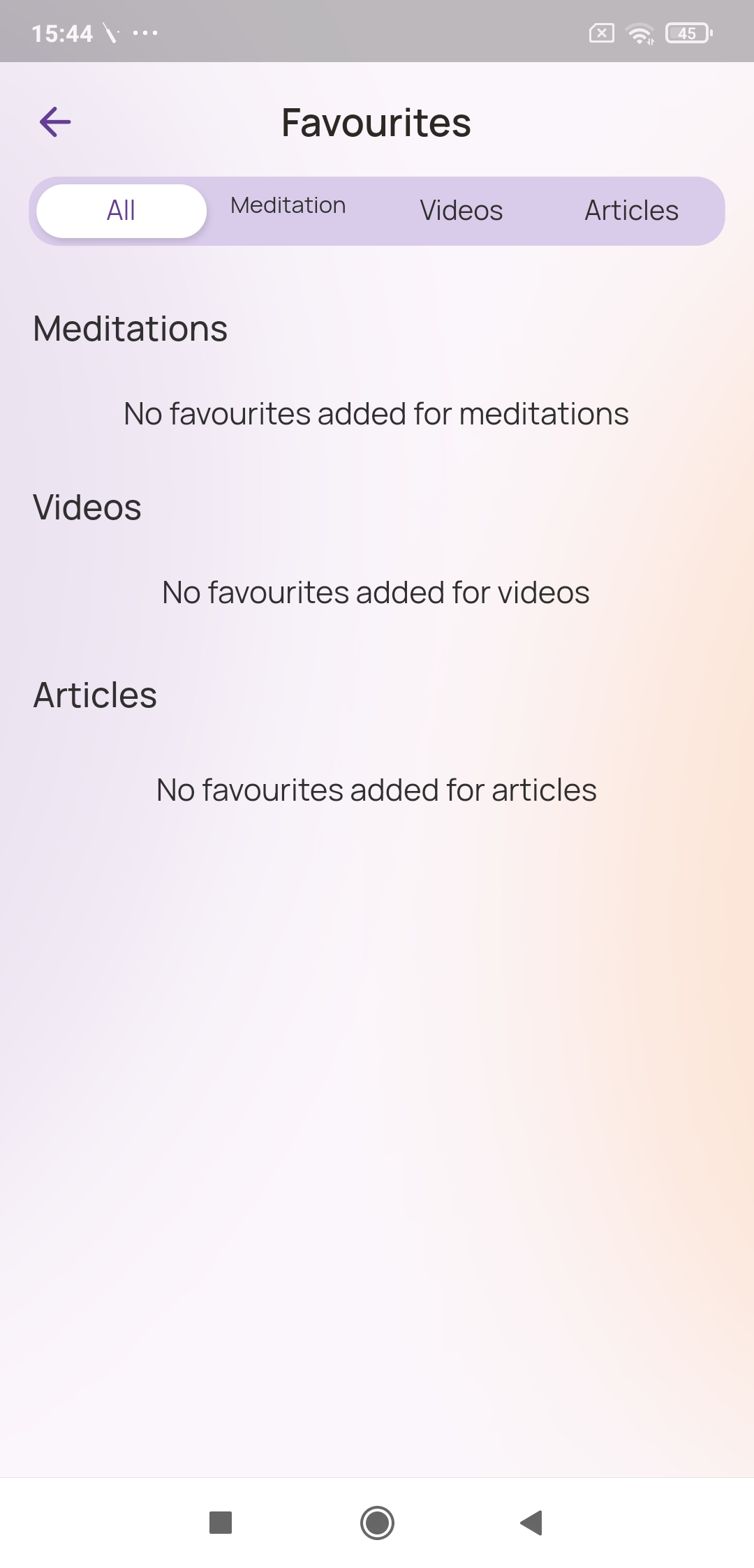This screenshot has width=754, height=1568.
Task: Switch to the Videos tab
Action: pyautogui.click(x=461, y=211)
